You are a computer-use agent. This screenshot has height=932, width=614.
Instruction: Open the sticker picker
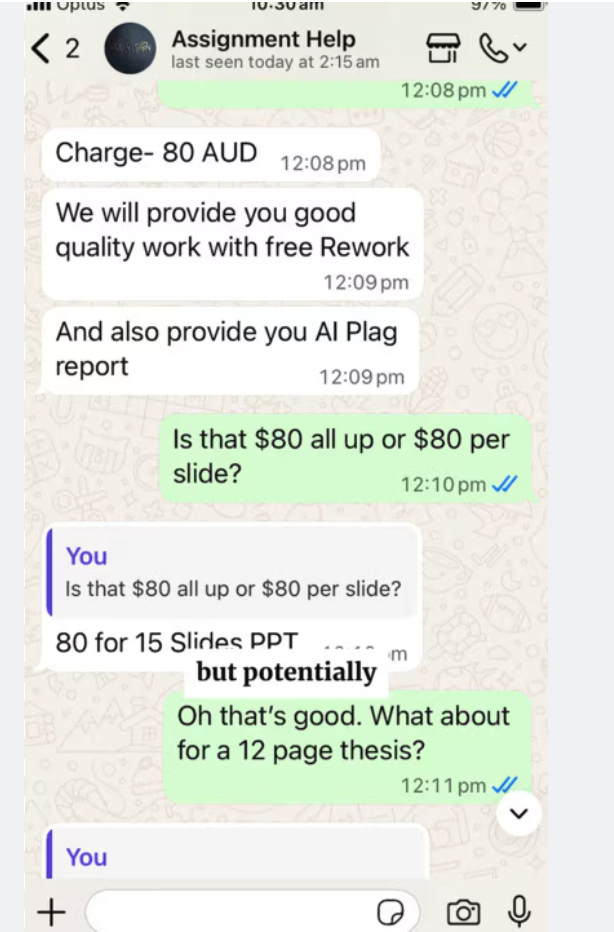click(389, 911)
